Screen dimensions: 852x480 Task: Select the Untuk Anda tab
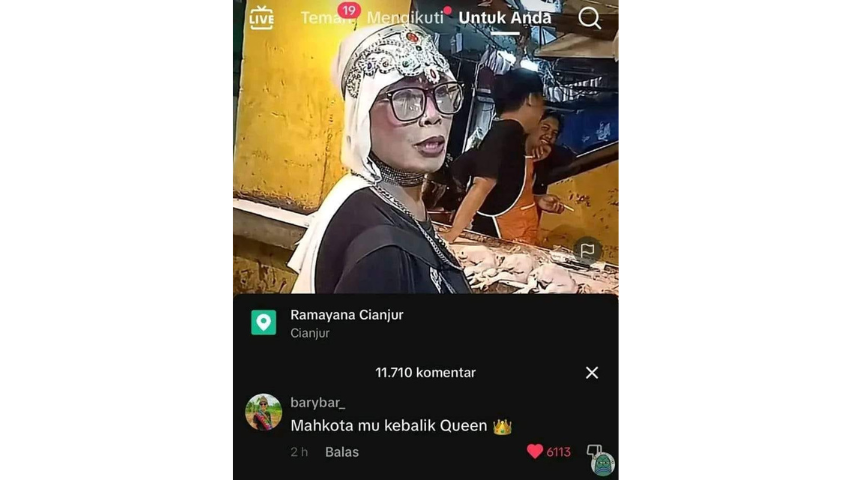[504, 18]
